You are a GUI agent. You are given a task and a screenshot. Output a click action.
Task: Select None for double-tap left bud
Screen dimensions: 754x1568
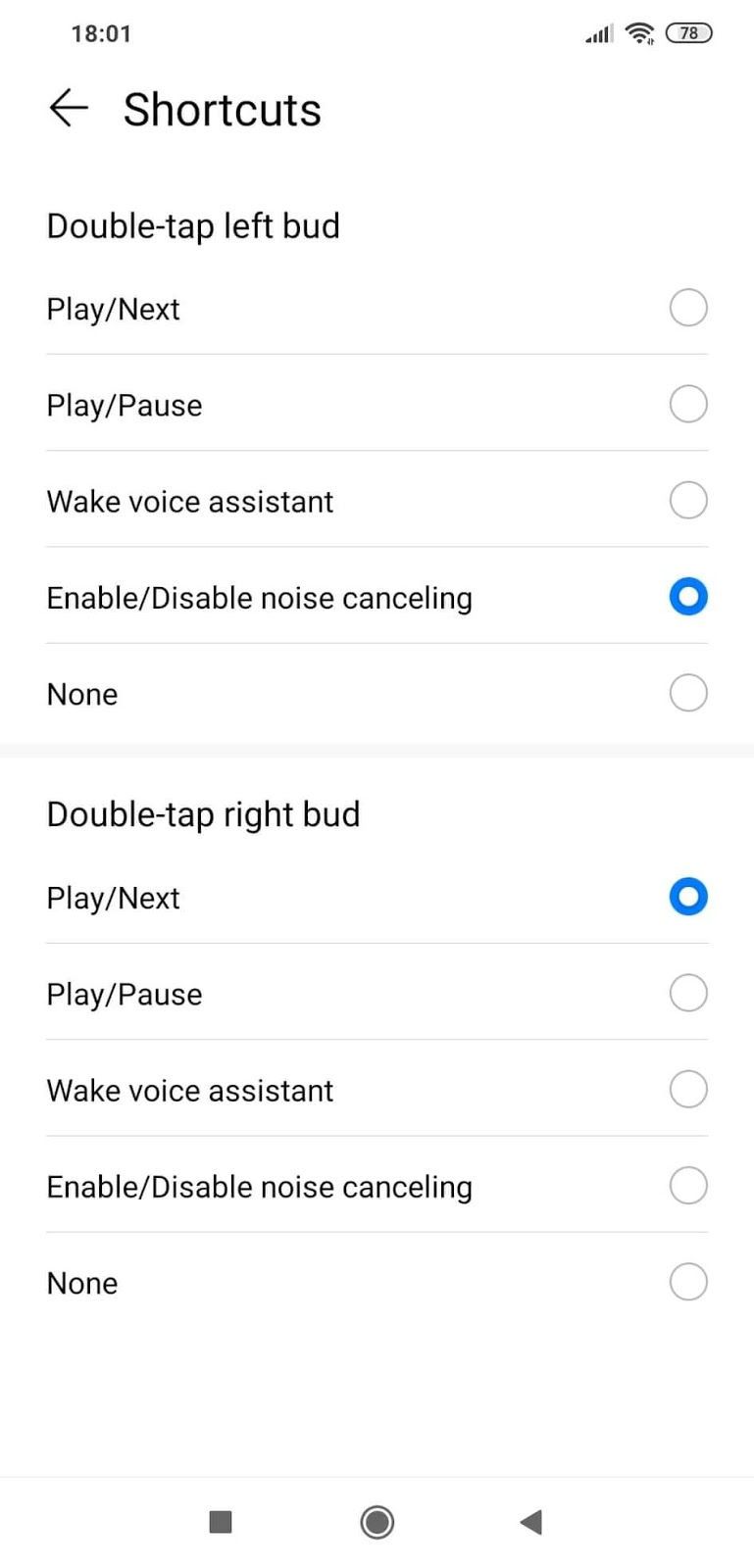pos(377,693)
